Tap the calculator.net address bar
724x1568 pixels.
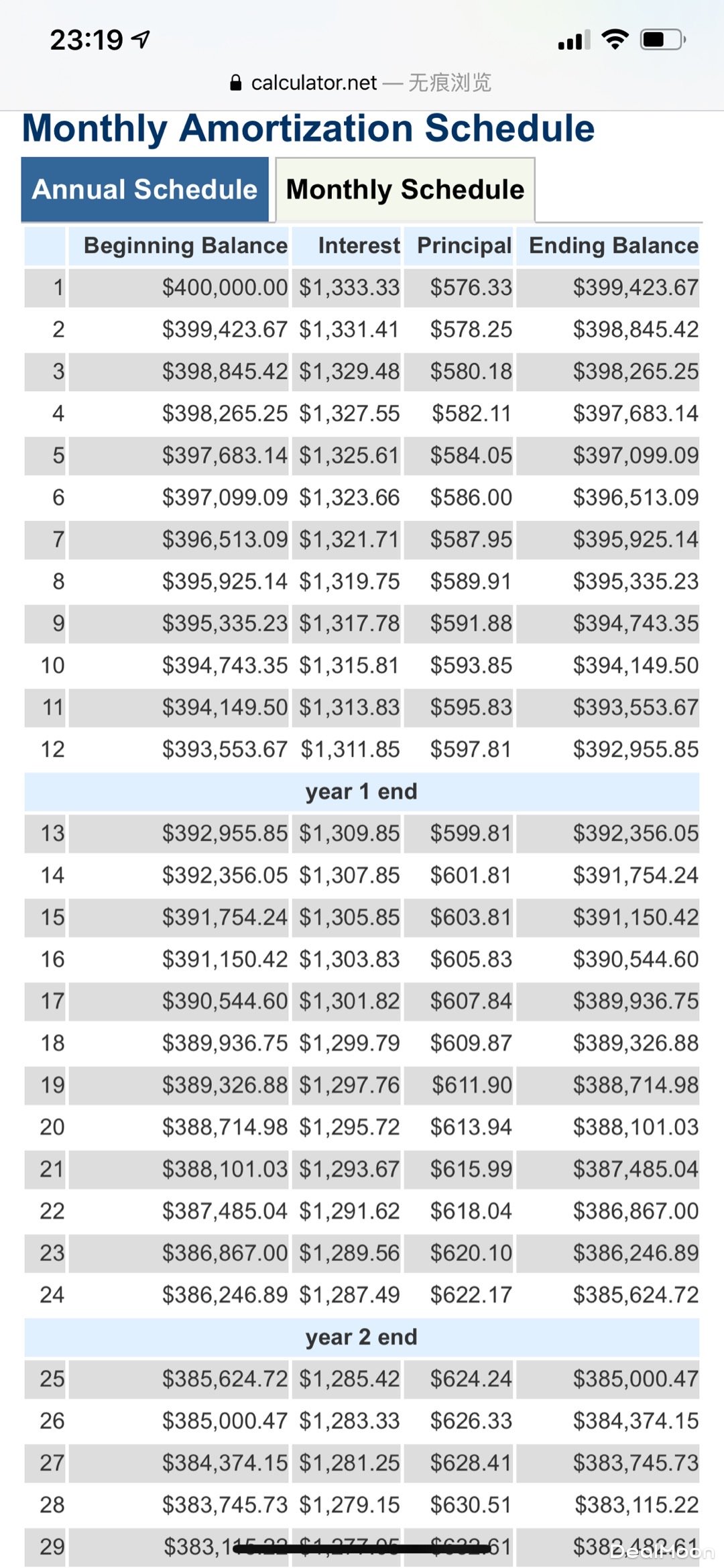pos(361,82)
